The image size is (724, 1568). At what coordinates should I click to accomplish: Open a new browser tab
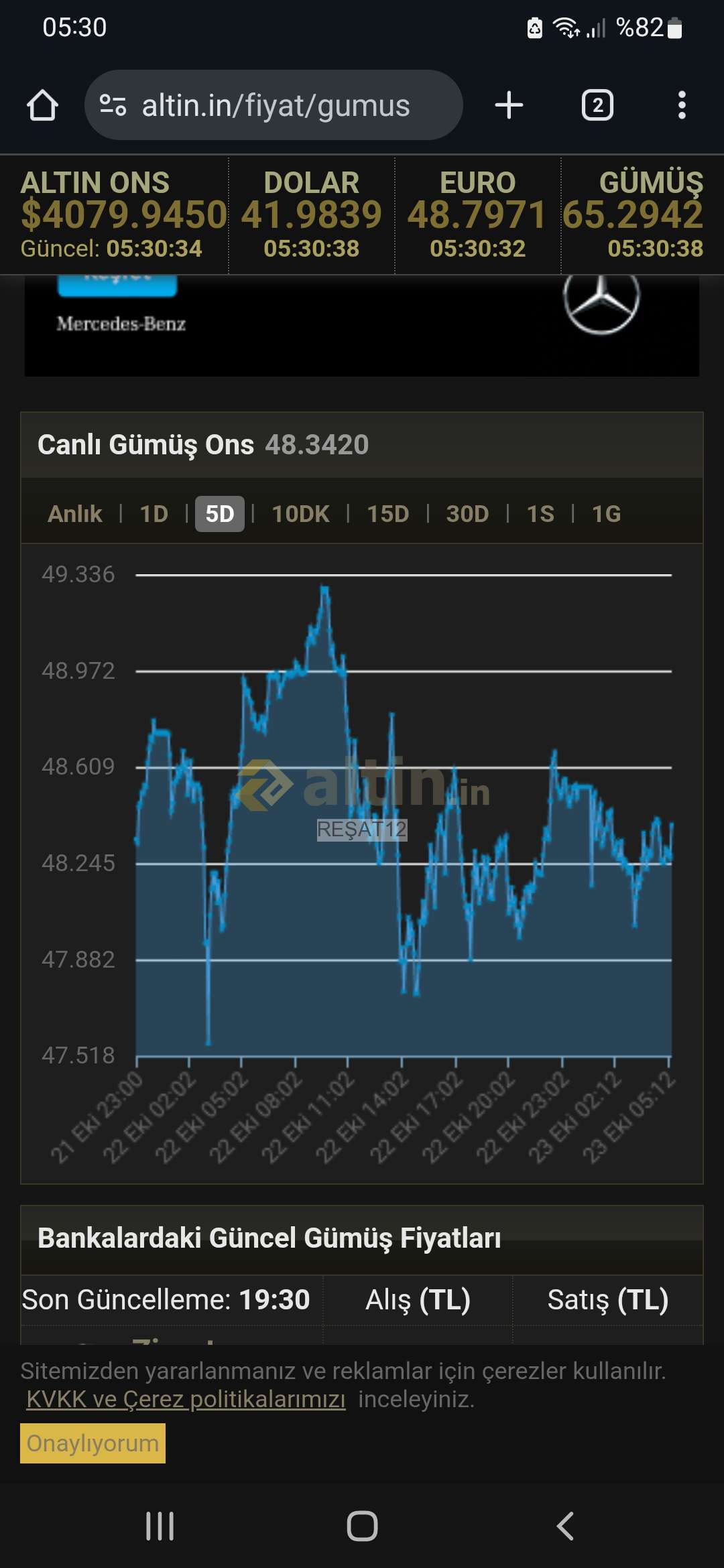(x=509, y=105)
